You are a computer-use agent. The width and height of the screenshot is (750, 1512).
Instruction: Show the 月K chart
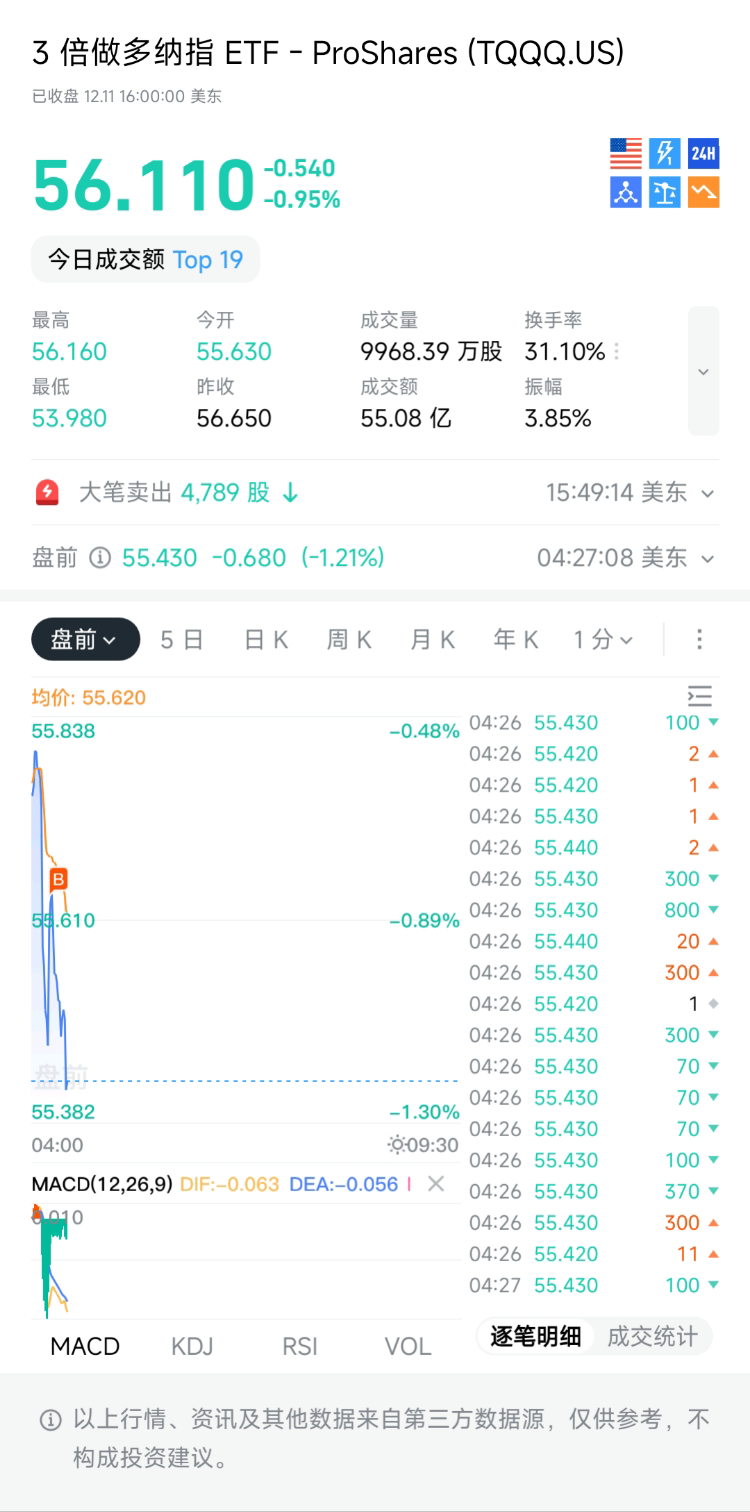432,640
